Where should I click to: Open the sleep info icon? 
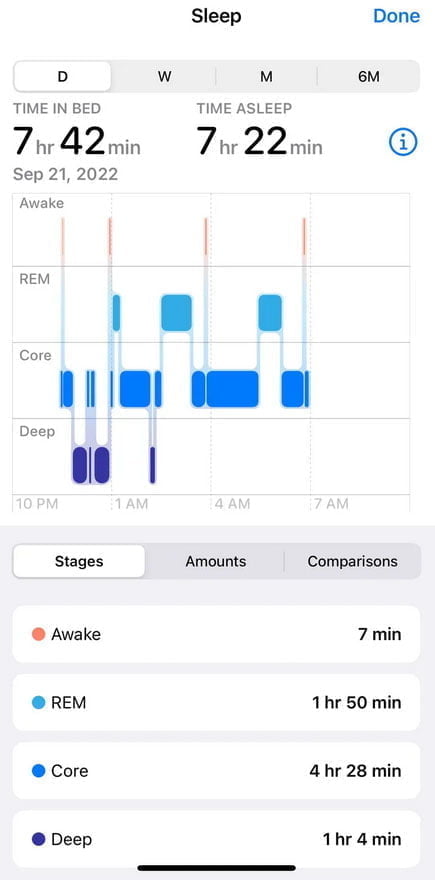[403, 143]
